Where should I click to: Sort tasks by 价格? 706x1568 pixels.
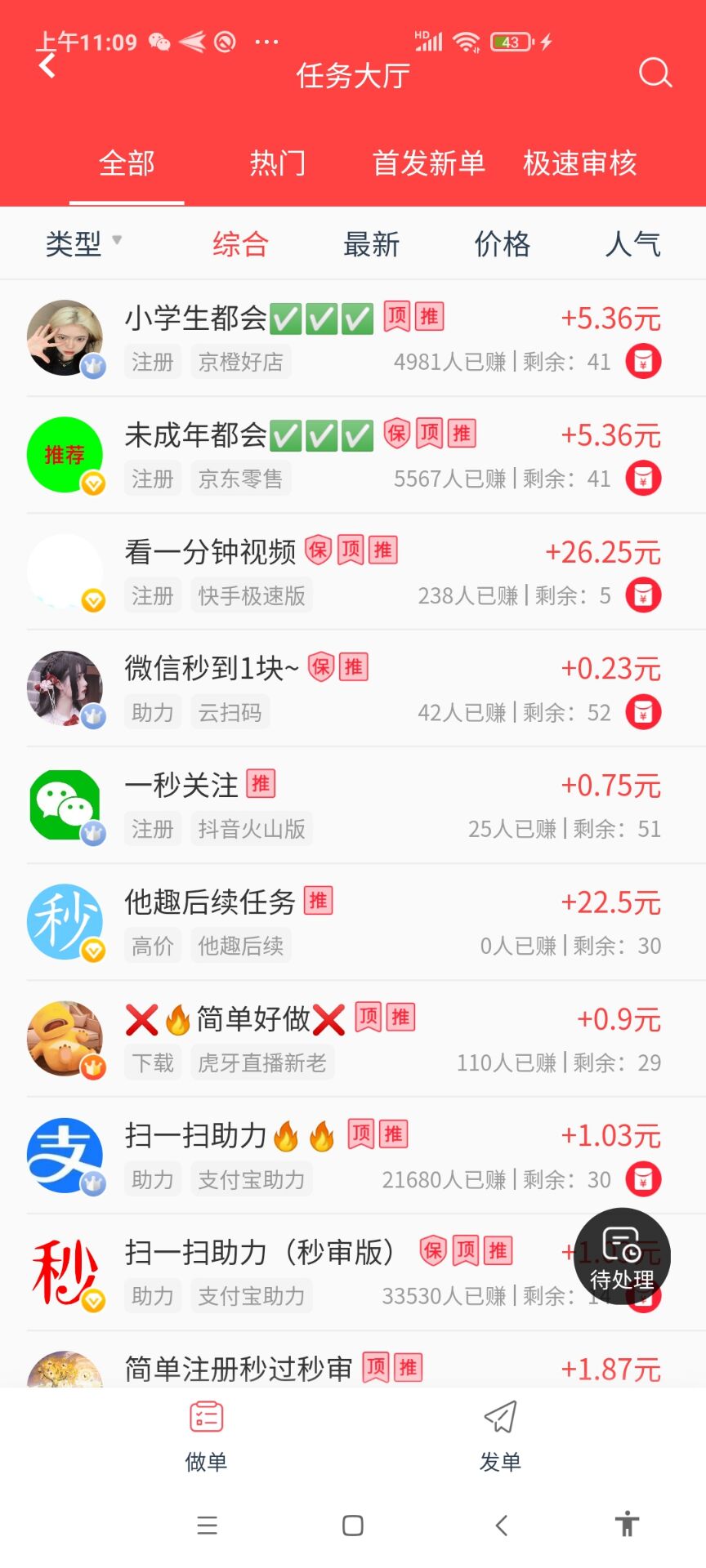[x=502, y=243]
